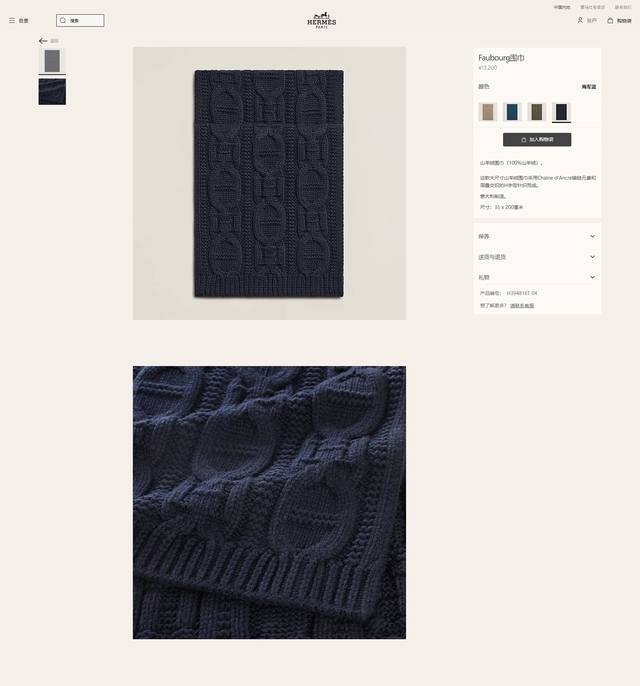
Task: Expand the 送货与退货 delivery section
Action: [x=537, y=257]
